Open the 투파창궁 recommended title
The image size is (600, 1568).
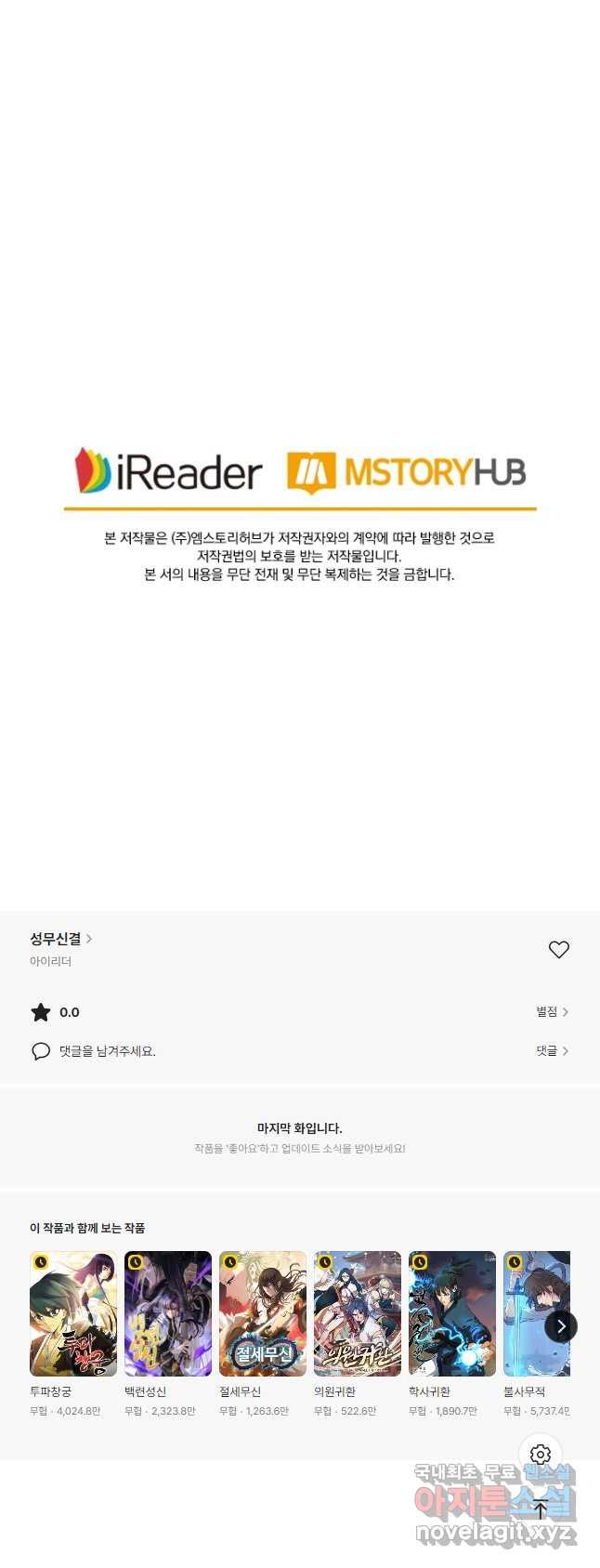click(73, 1313)
